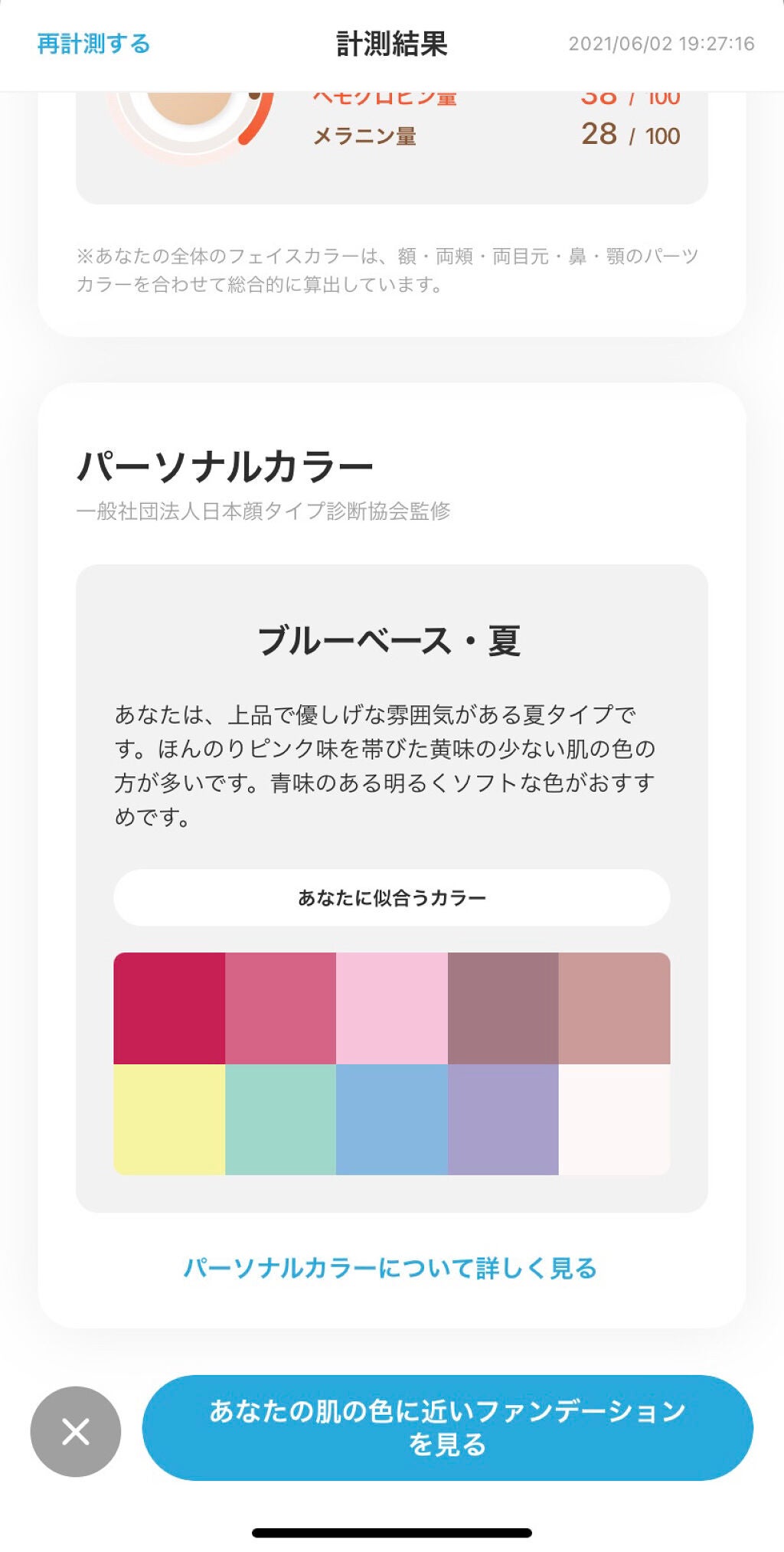Select the mauve purple-brown color swatch
784x1552 pixels.
pos(504,1009)
